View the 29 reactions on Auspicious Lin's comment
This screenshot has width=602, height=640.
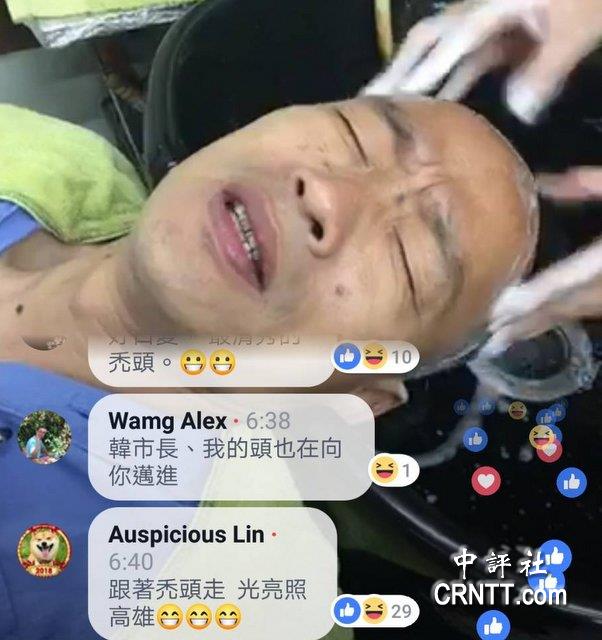pyautogui.click(x=375, y=611)
